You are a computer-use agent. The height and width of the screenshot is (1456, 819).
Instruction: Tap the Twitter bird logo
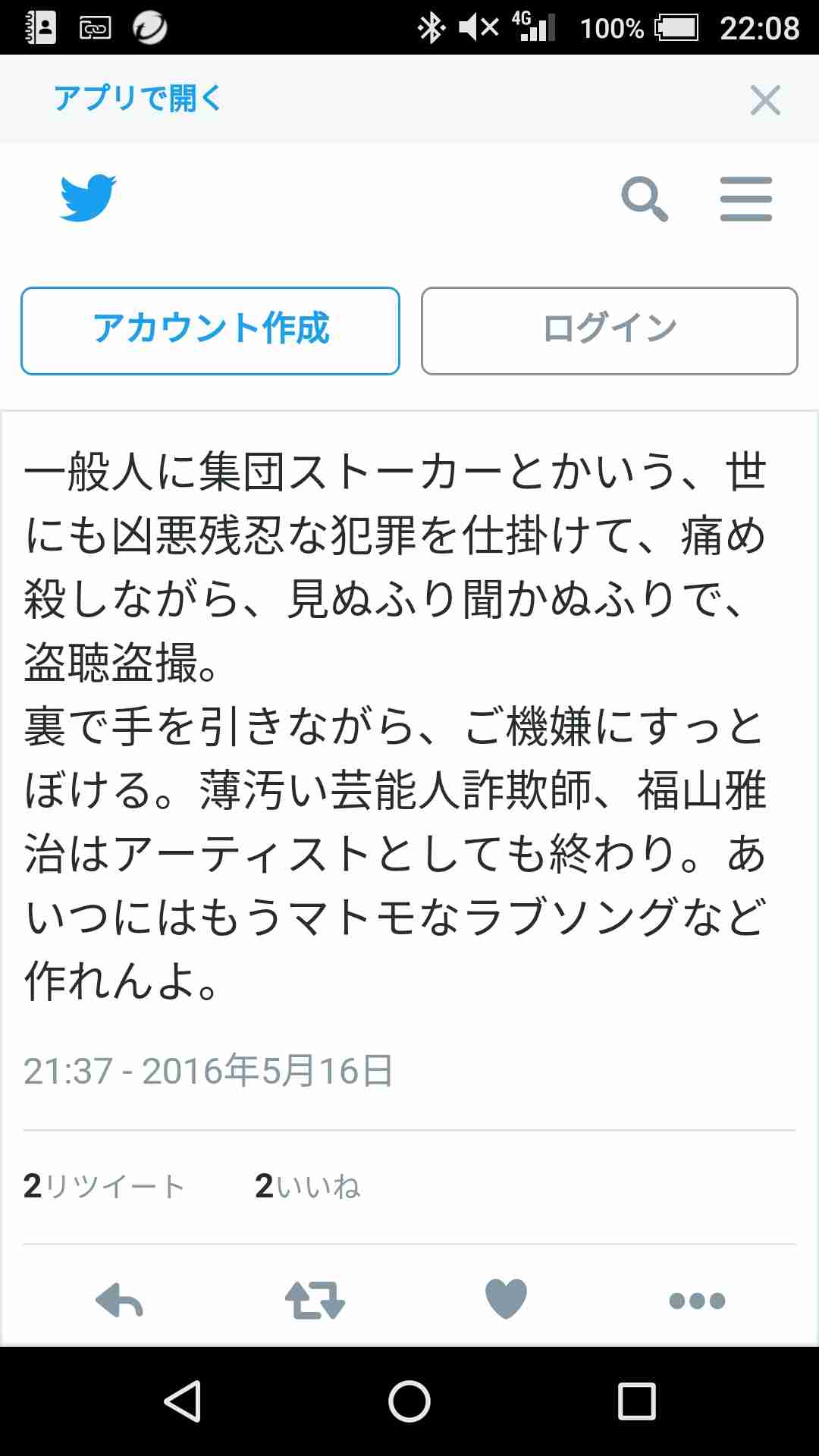[86, 199]
